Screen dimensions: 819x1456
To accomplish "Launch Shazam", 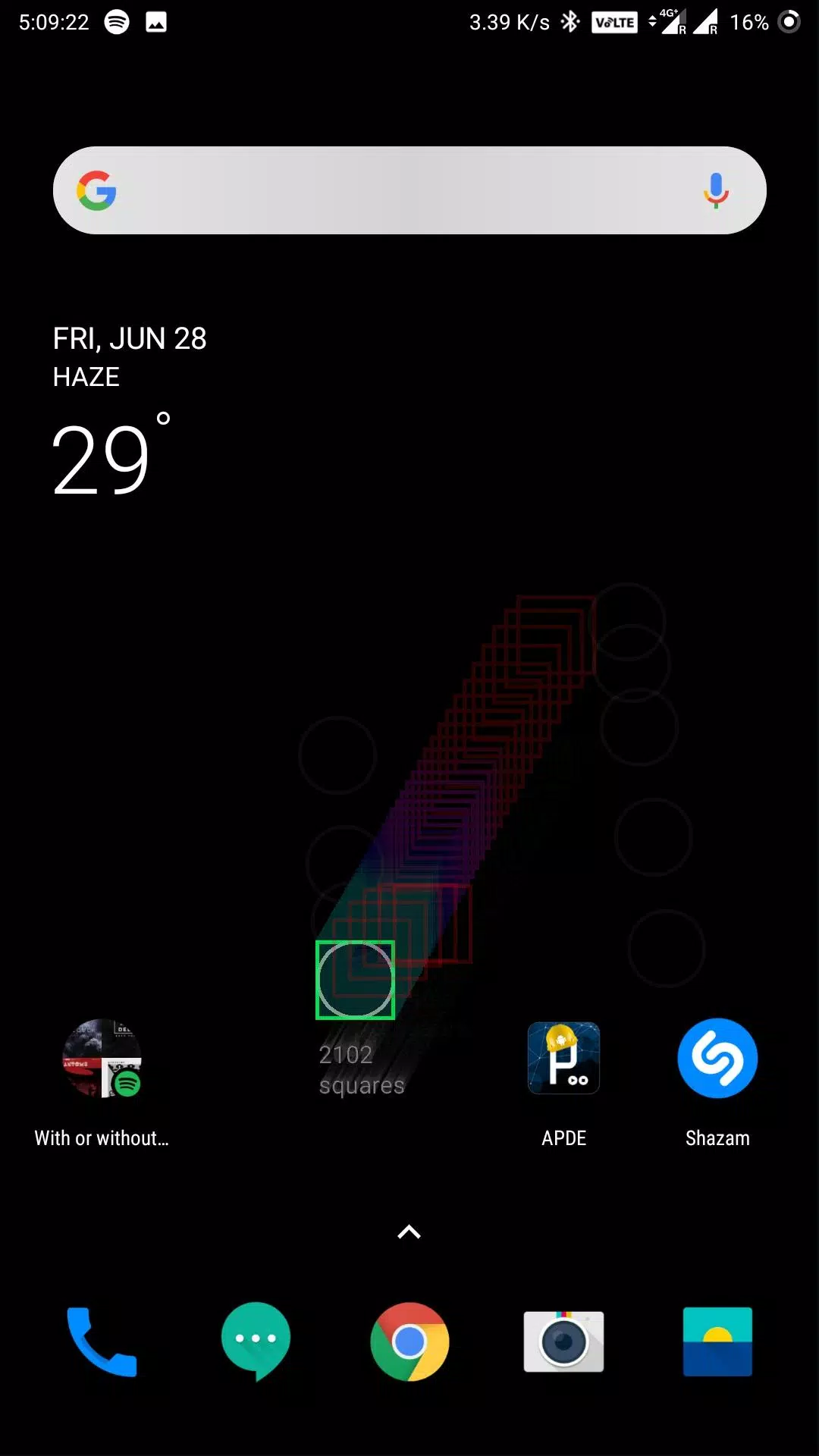I will 717,1058.
